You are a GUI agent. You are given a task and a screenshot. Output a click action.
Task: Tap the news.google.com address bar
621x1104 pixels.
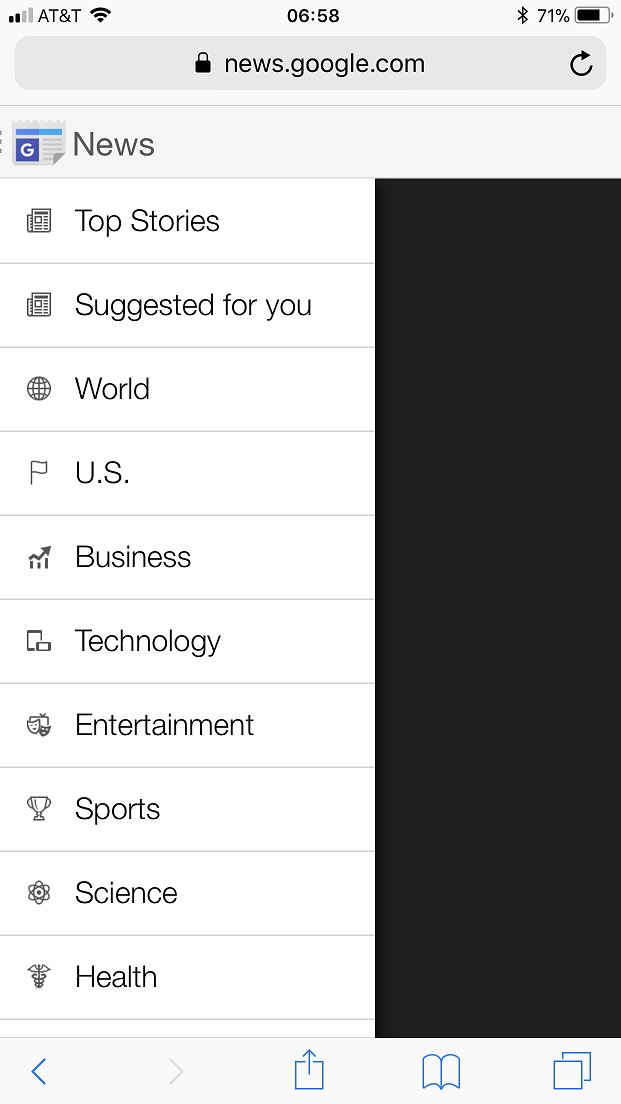tap(310, 65)
